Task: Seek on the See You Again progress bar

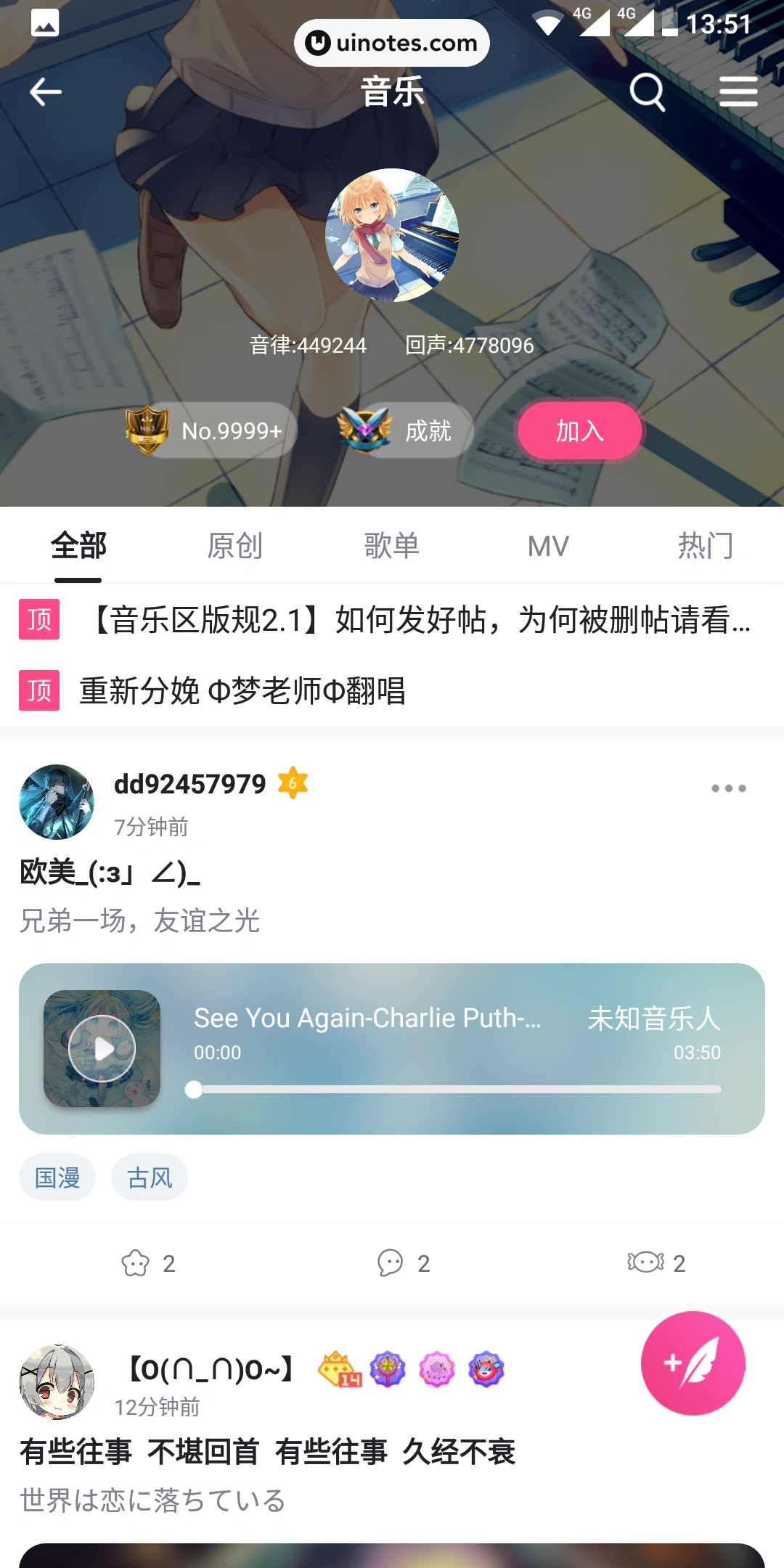Action: tap(457, 1089)
